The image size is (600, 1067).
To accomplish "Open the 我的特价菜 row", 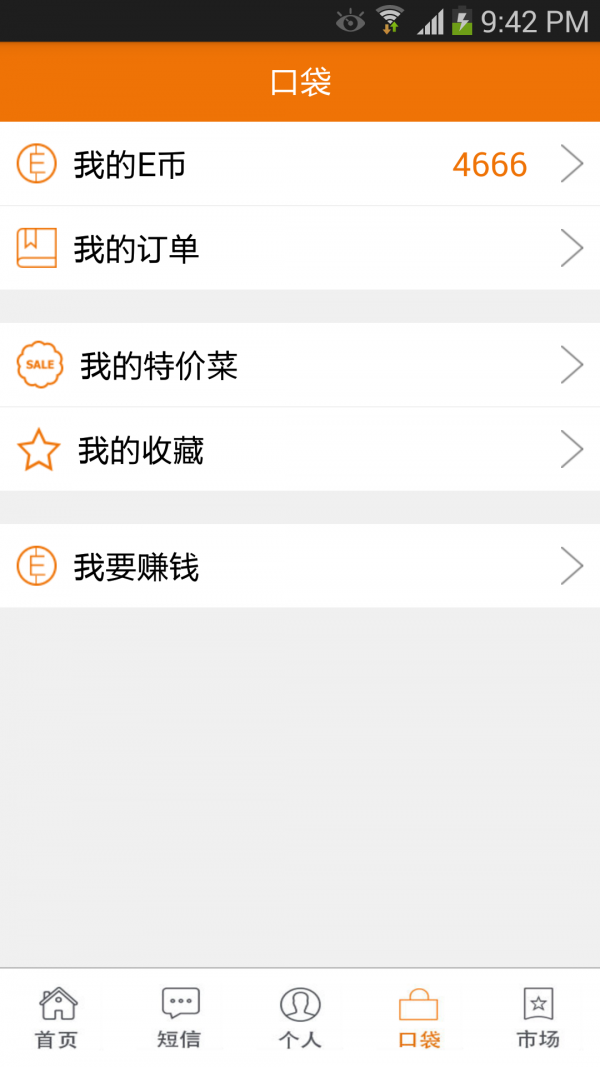I will pos(300,366).
